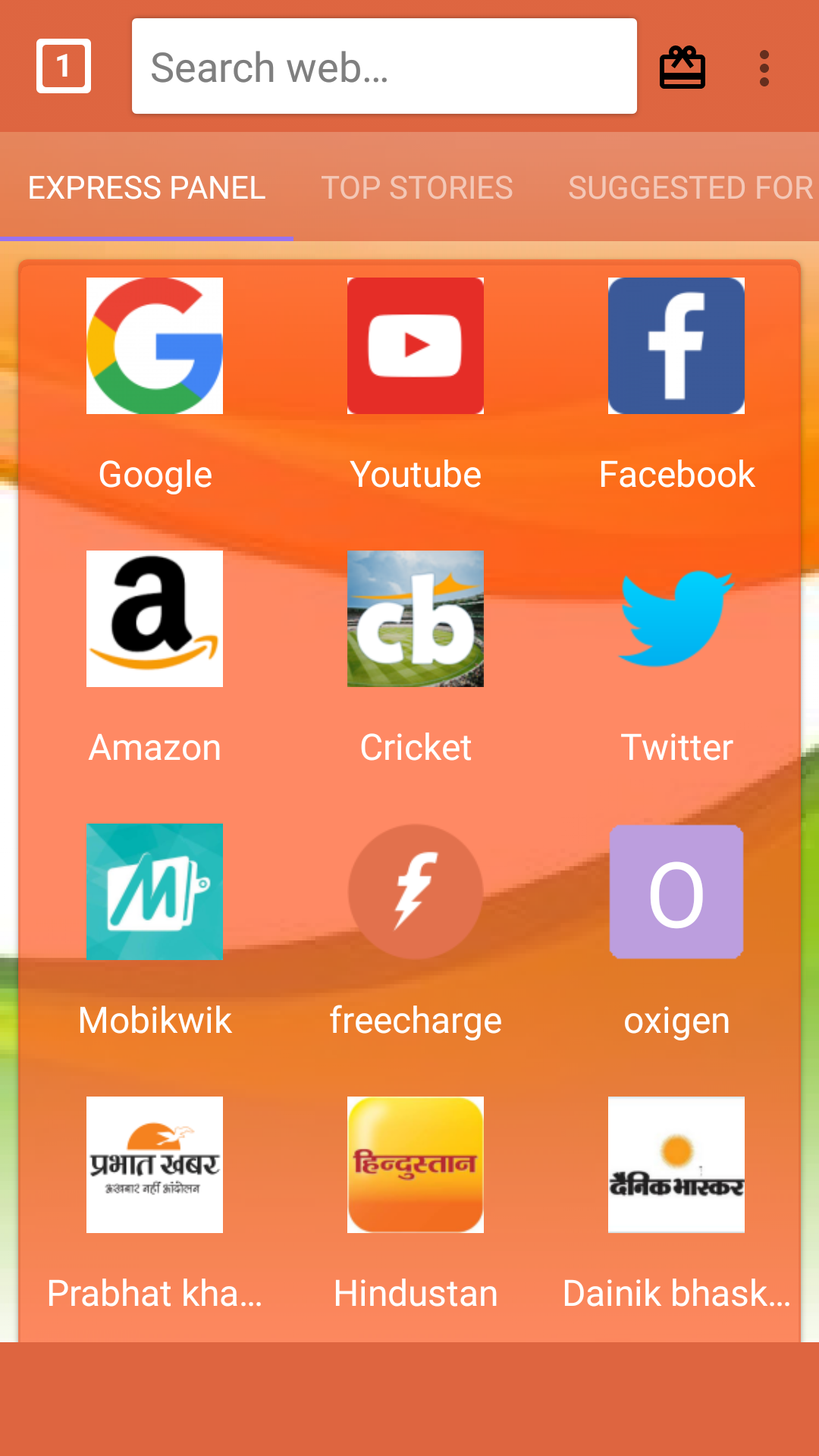Open Twitter from the express panel
Viewport: 819px width, 1456px height.
click(x=676, y=618)
